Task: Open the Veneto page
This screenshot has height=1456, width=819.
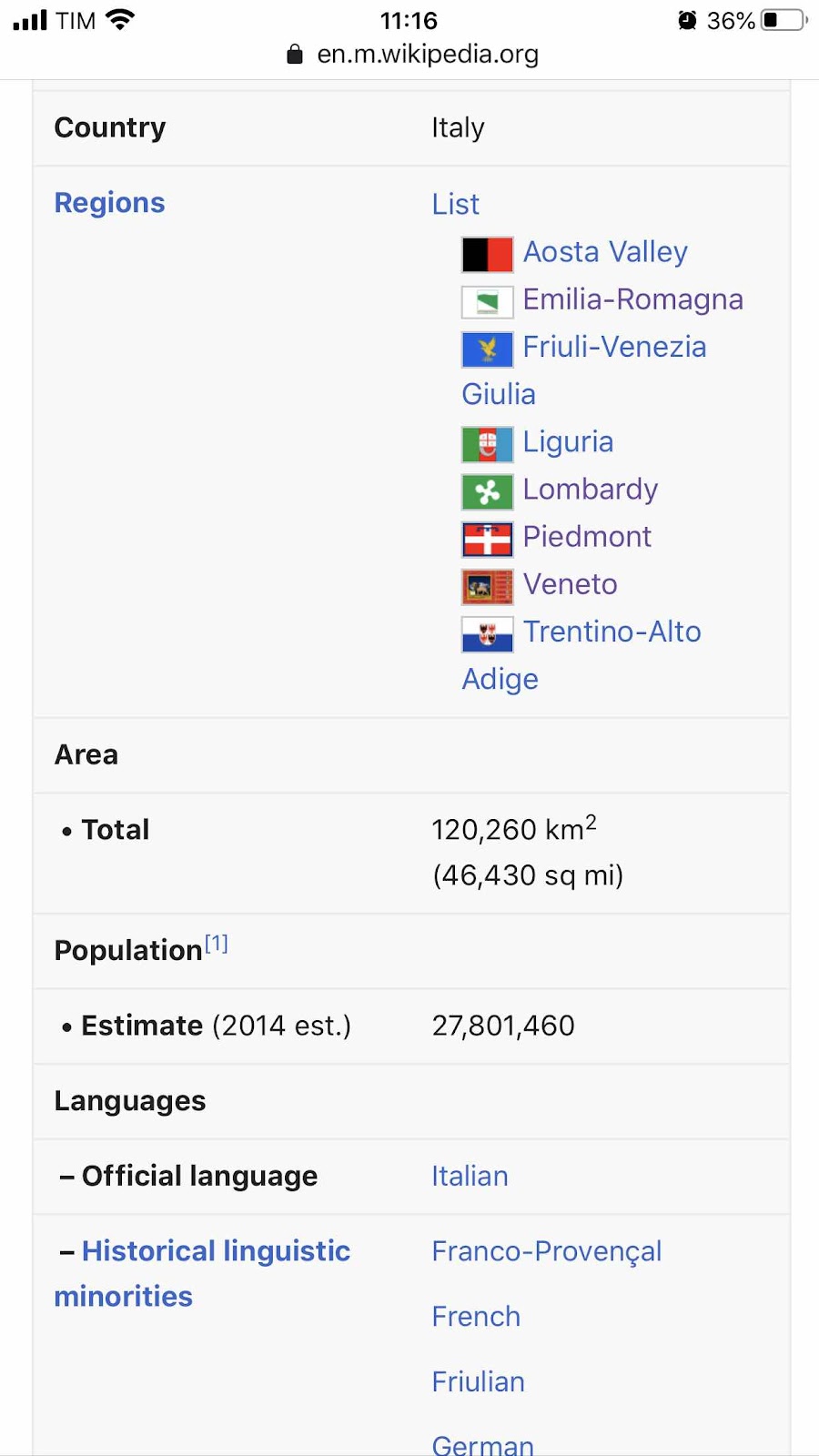Action: click(570, 584)
